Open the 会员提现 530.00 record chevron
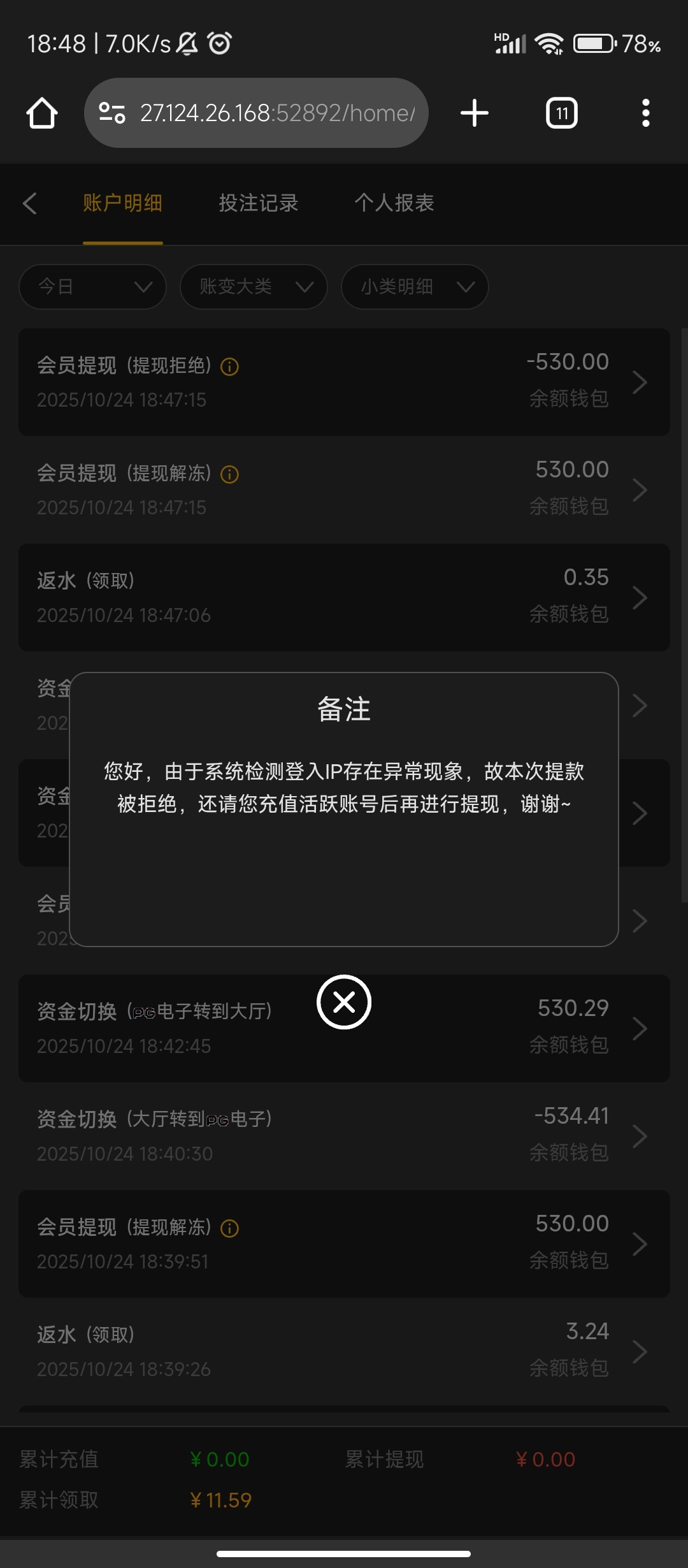Viewport: 688px width, 1568px height. 641,1243
